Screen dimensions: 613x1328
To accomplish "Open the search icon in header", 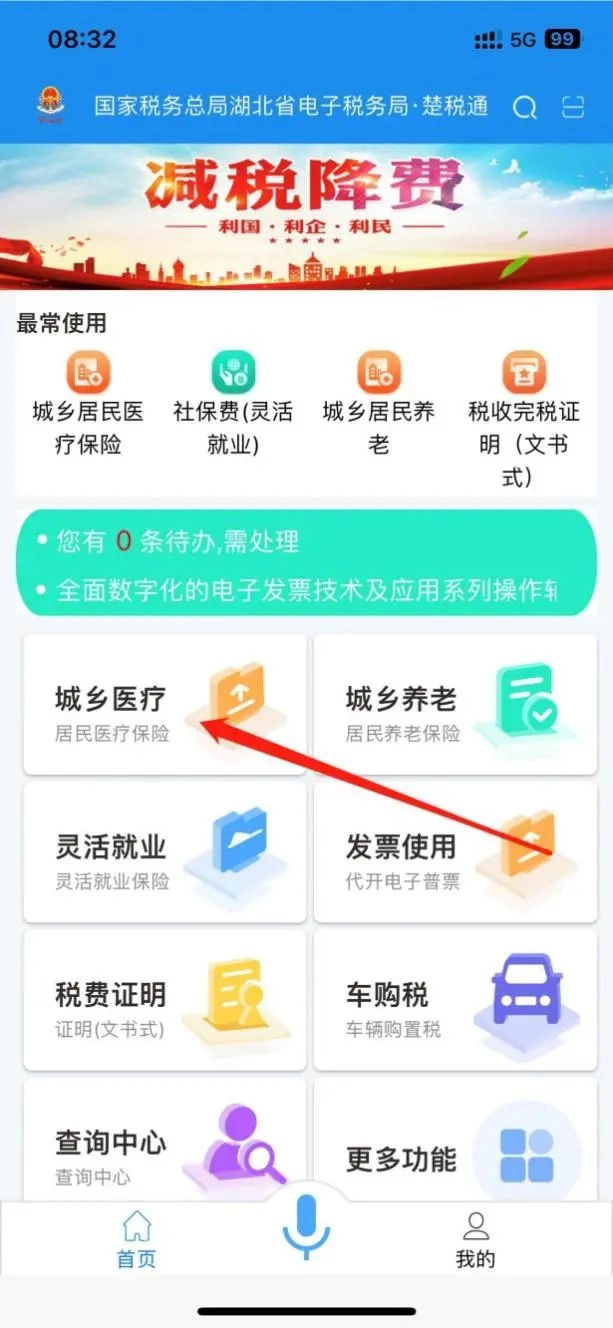I will coord(525,108).
